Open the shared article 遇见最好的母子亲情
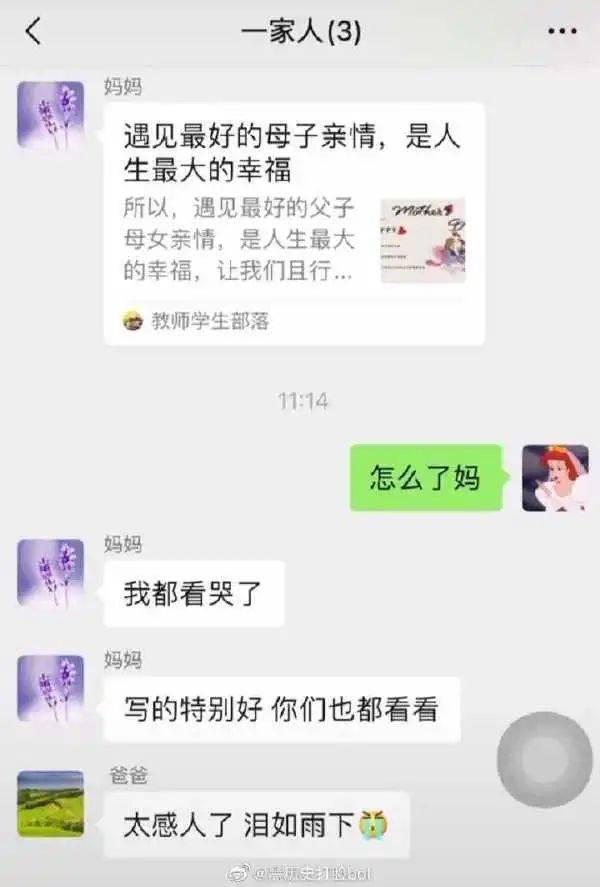Screen dimensions: 600x887 tap(293, 223)
